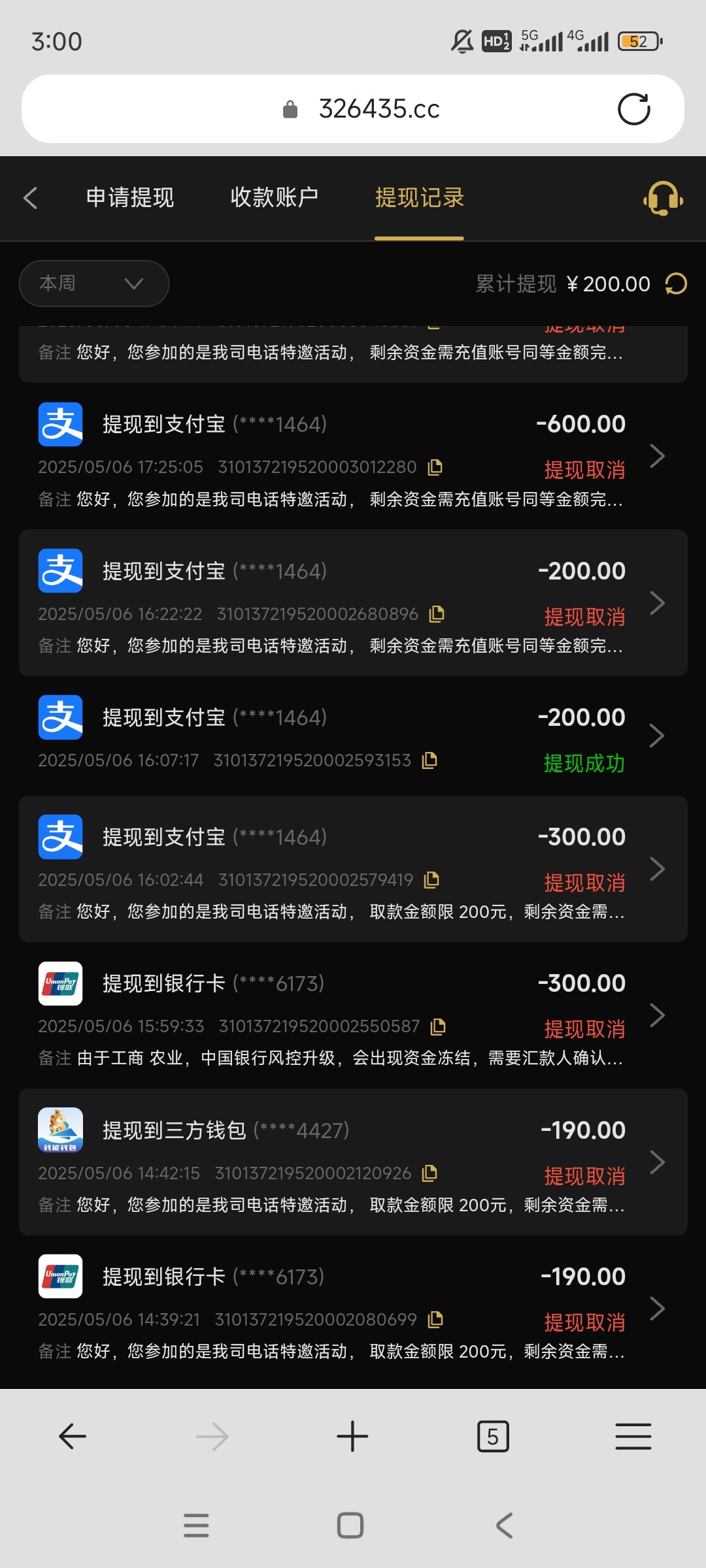The height and width of the screenshot is (1568, 706).
Task: Open the -600.00 withdrawal at 17:25:05
Action: pyautogui.click(x=353, y=455)
